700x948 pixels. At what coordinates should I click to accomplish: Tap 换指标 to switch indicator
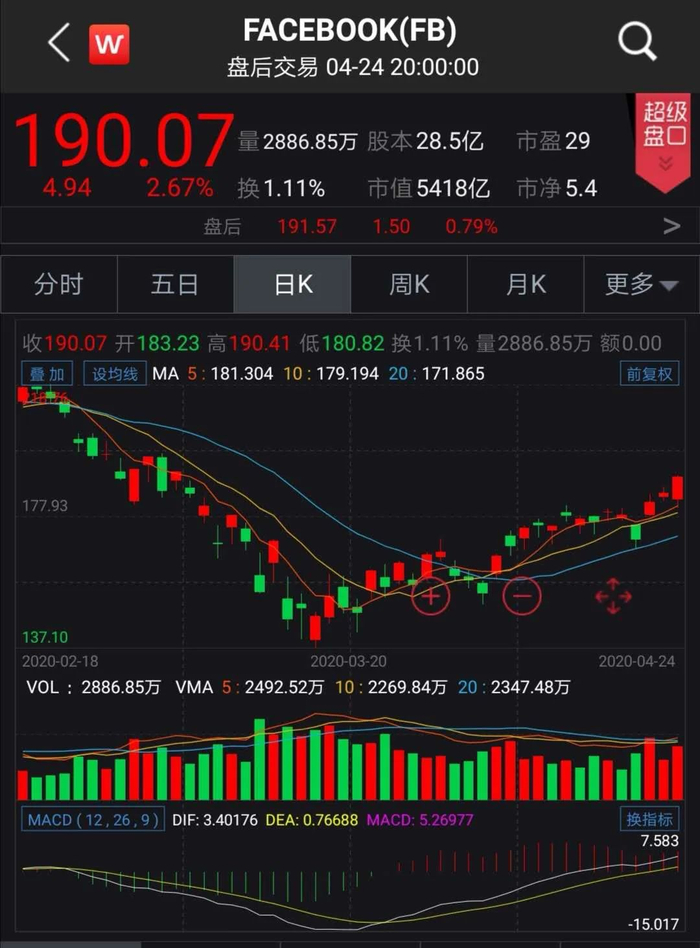click(x=649, y=819)
